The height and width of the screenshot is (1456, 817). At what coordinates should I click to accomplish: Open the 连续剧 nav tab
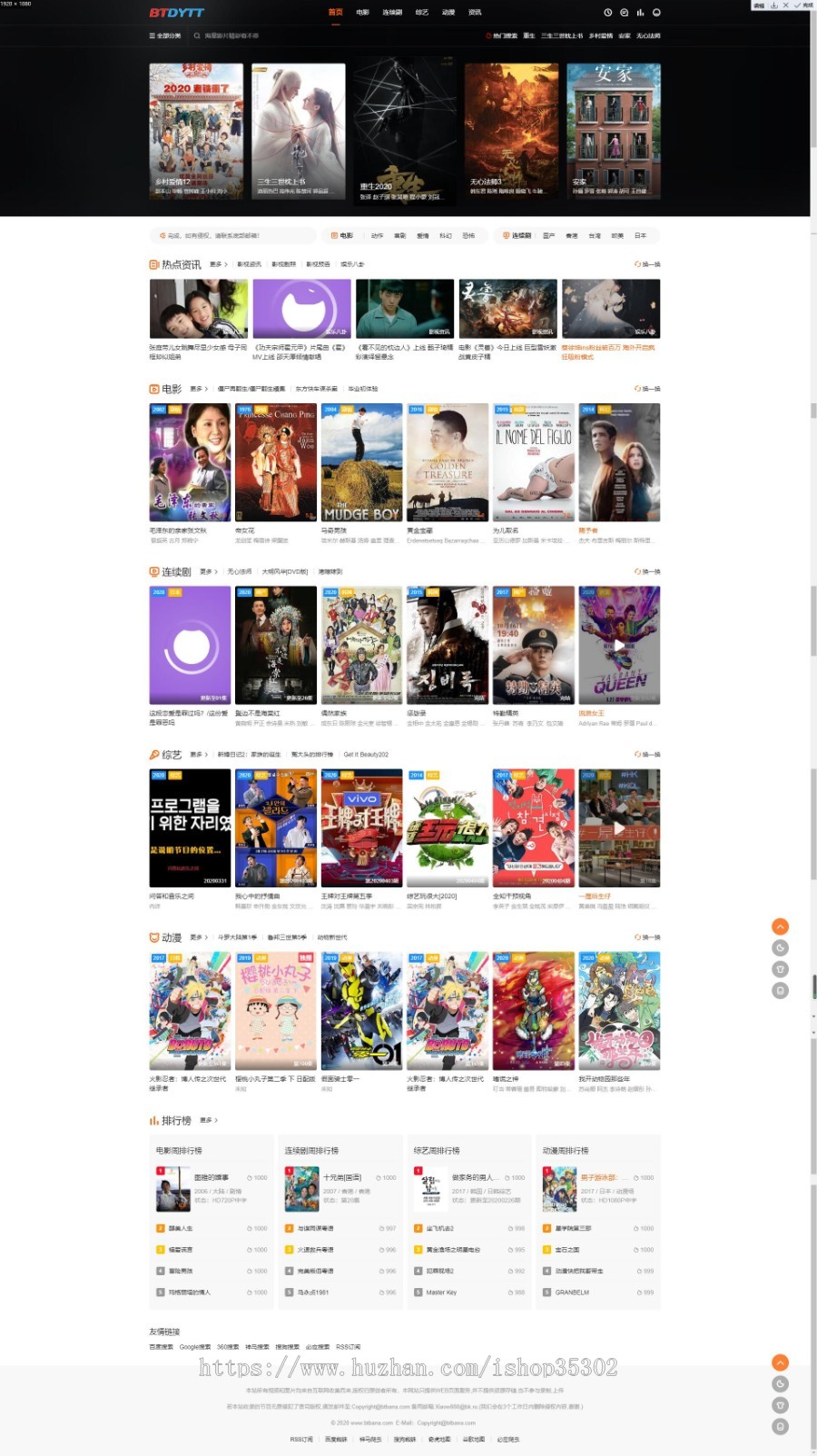(392, 13)
